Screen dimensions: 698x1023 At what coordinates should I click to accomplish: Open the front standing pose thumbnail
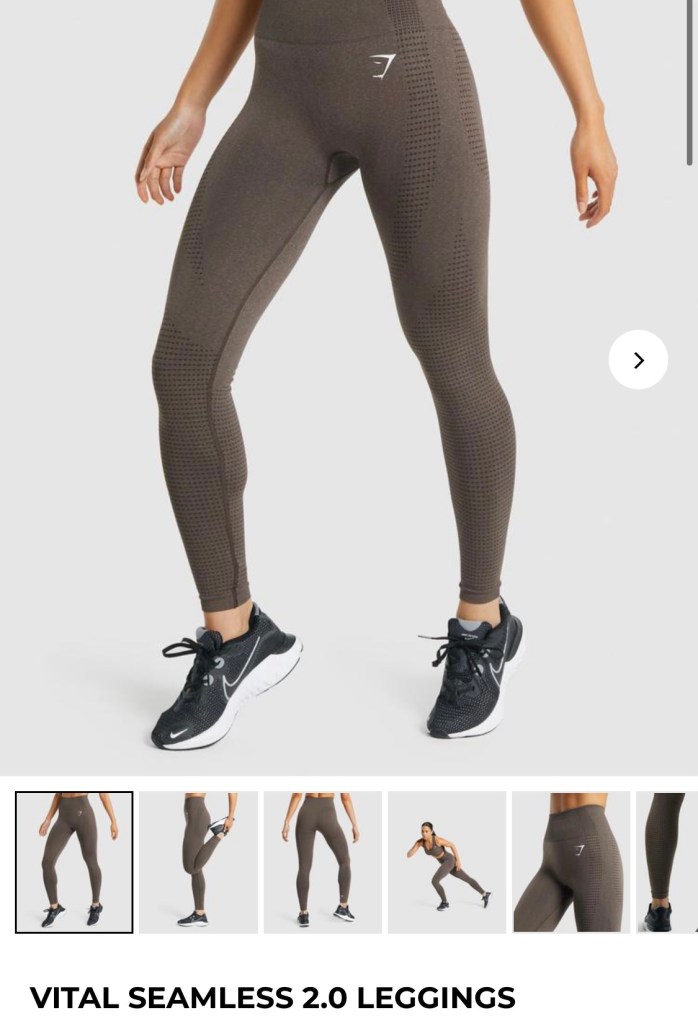pos(322,862)
